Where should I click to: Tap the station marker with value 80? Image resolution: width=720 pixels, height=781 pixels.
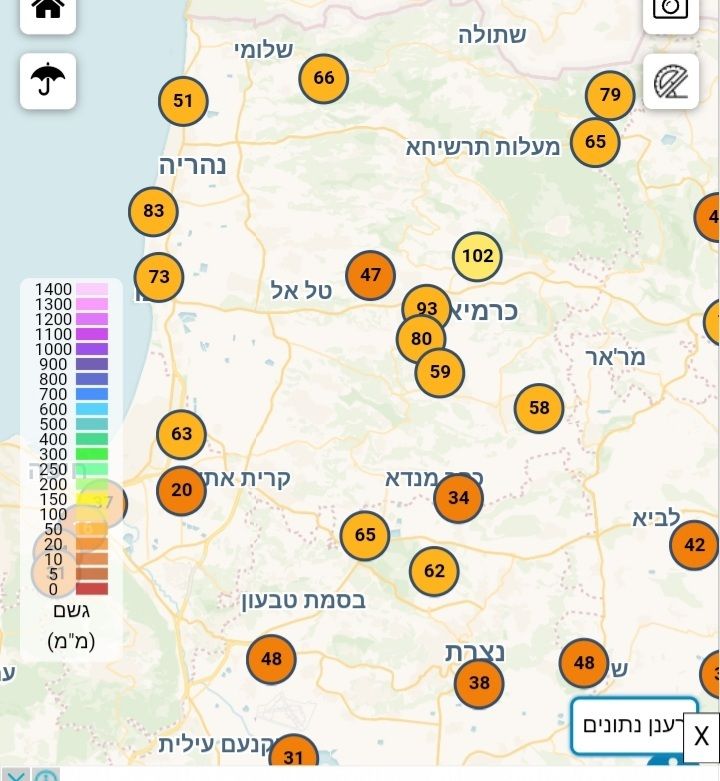[x=421, y=339]
